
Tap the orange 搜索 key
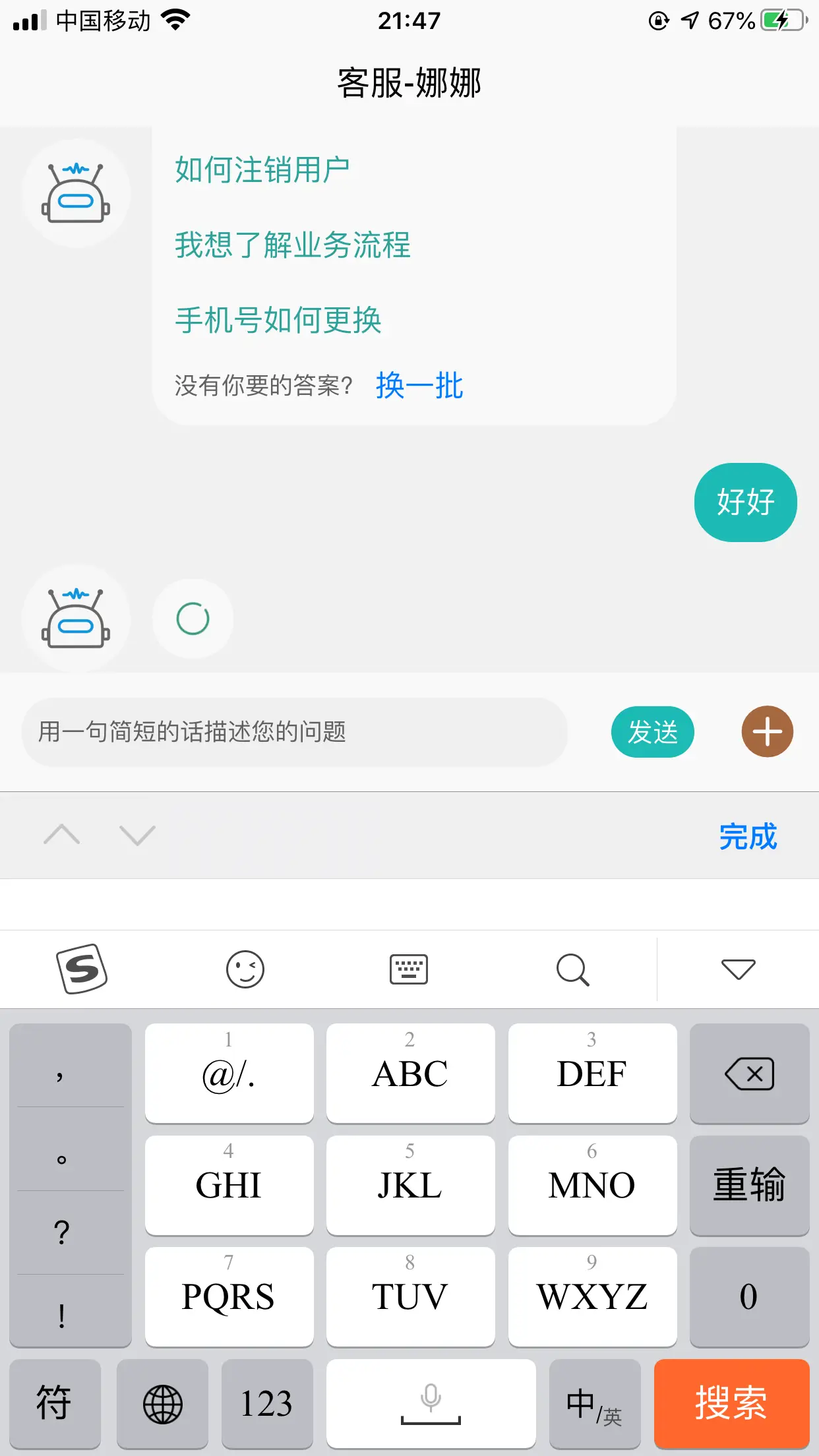click(x=731, y=1403)
